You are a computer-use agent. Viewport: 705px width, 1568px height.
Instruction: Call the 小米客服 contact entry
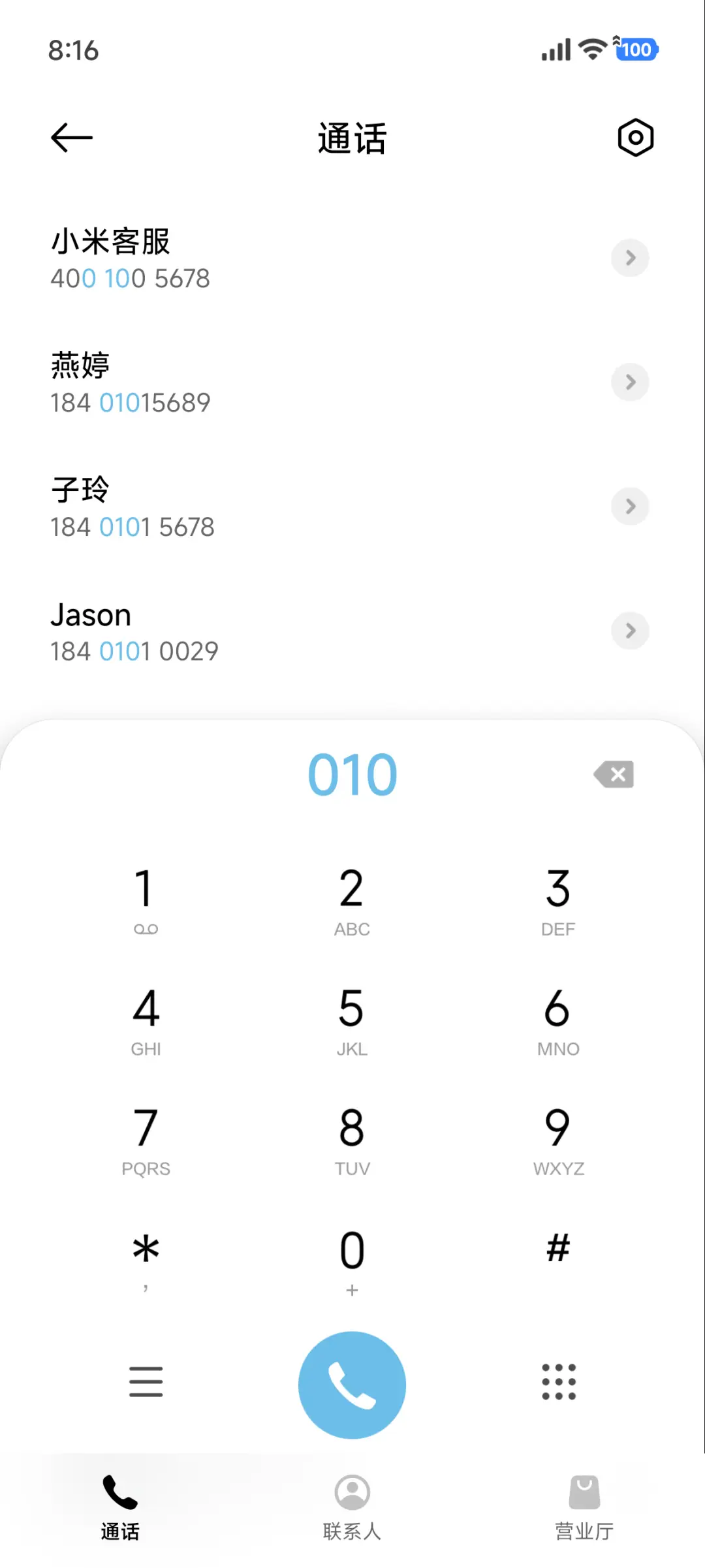point(261,258)
